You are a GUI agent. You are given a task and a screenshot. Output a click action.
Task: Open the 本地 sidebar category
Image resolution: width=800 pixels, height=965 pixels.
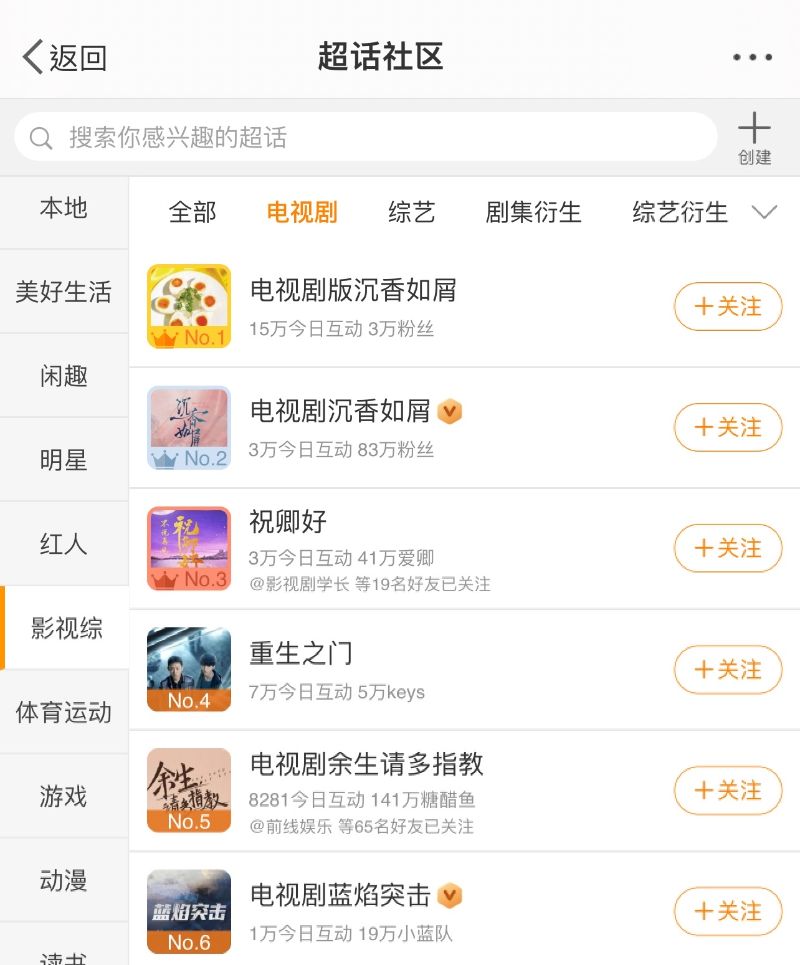tap(64, 208)
